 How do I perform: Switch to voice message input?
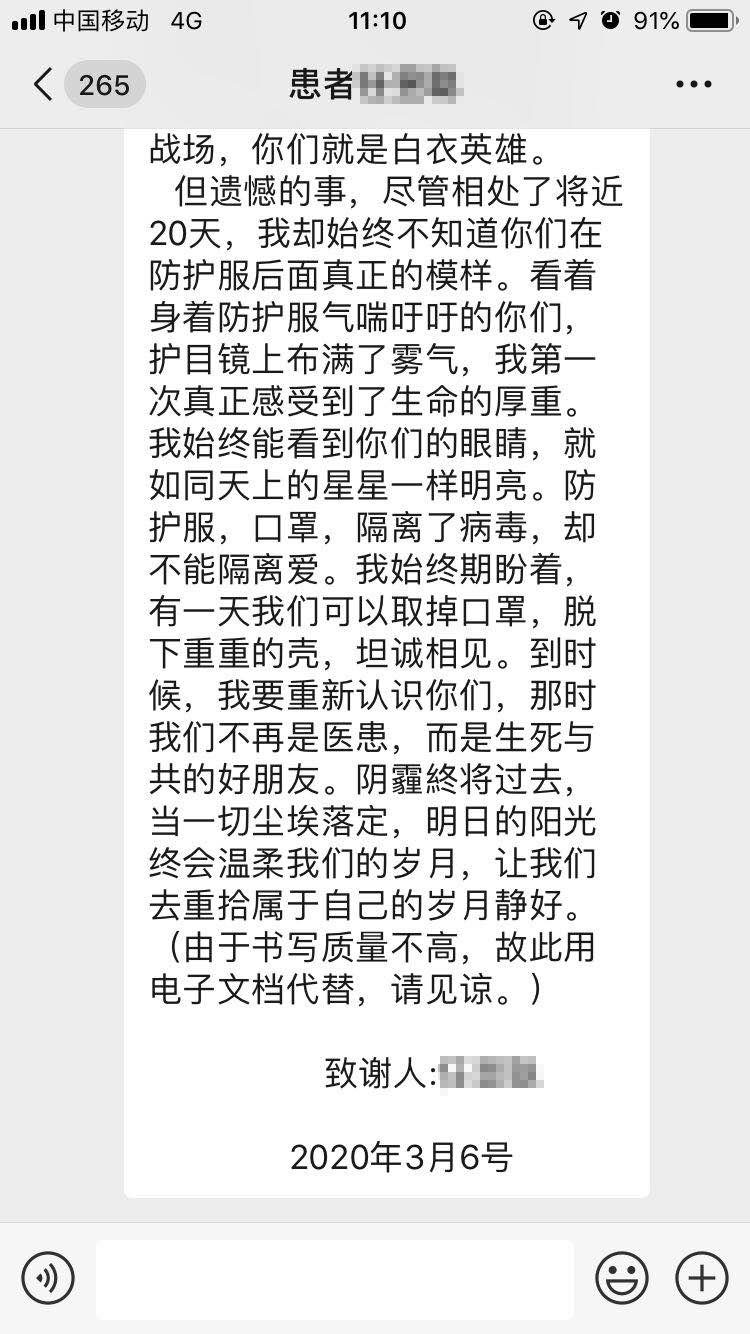pos(48,1277)
